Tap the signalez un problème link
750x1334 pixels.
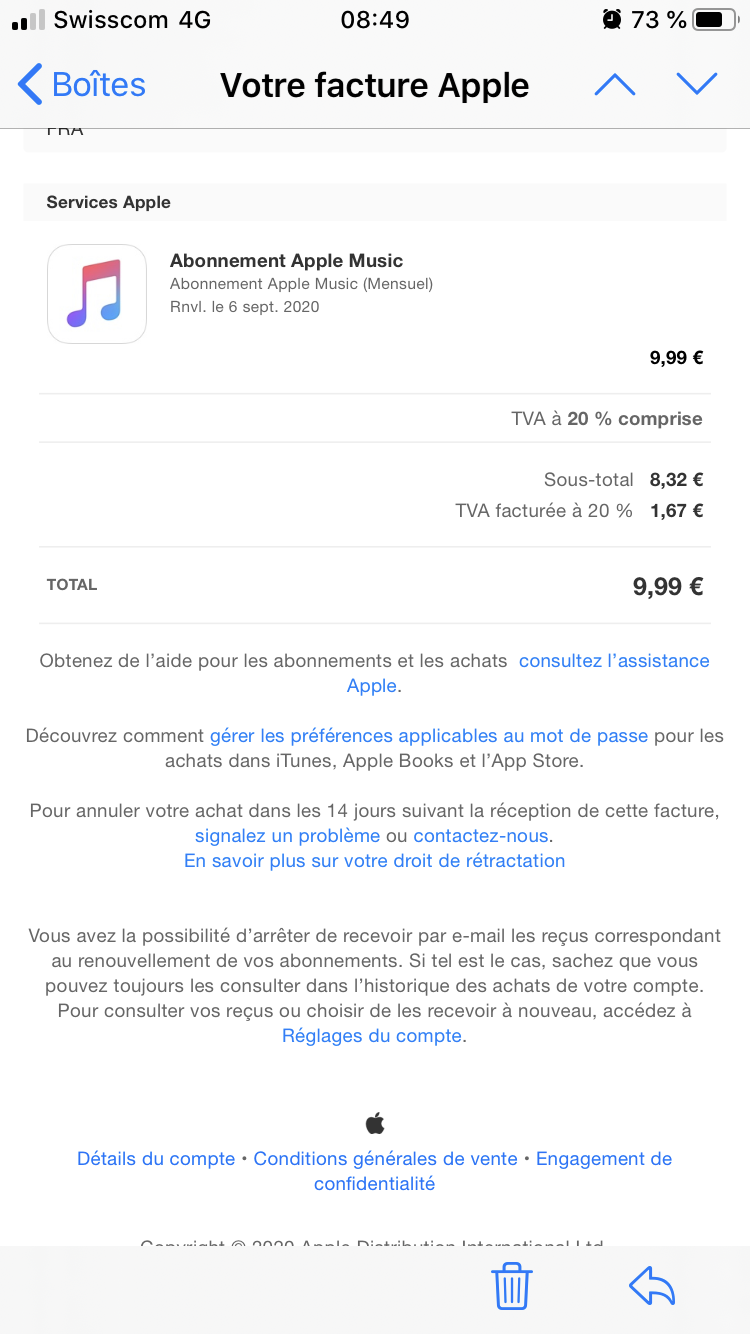287,836
